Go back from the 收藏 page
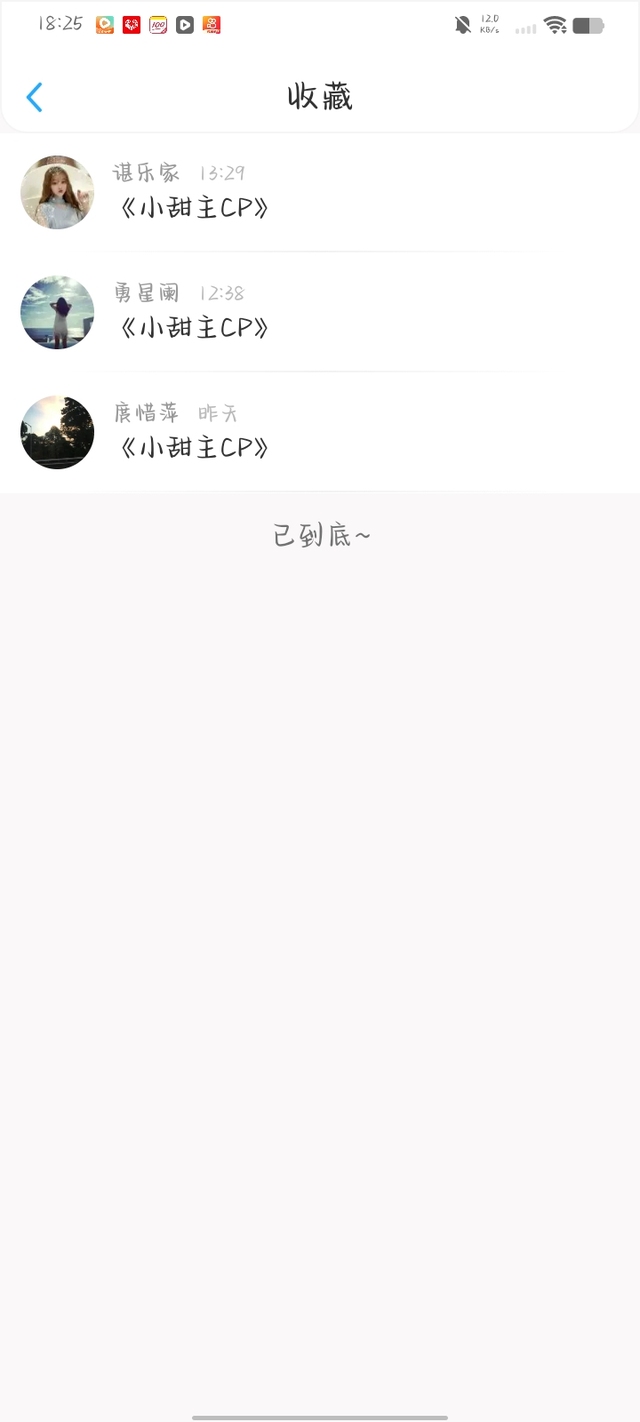The width and height of the screenshot is (640, 1422). [35, 97]
